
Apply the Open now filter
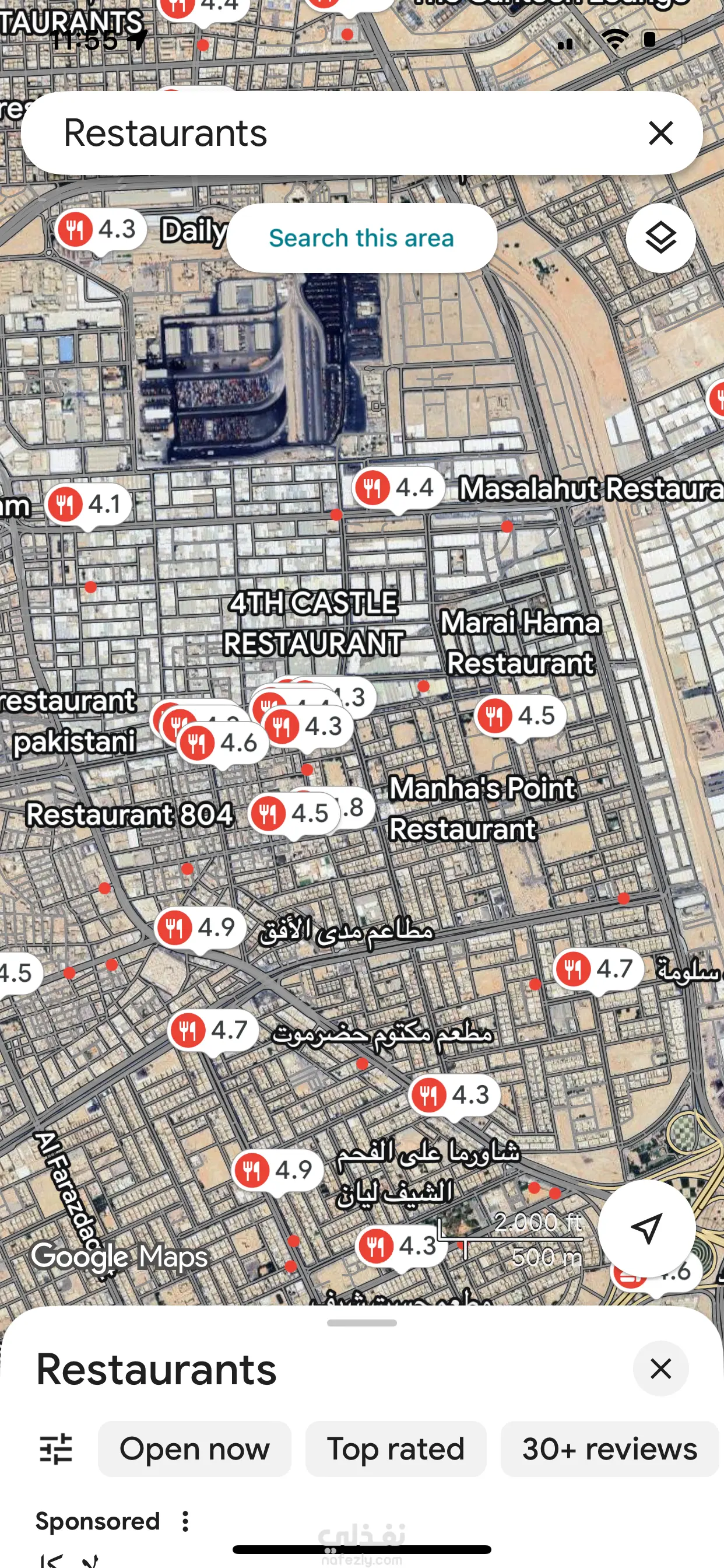click(194, 1448)
